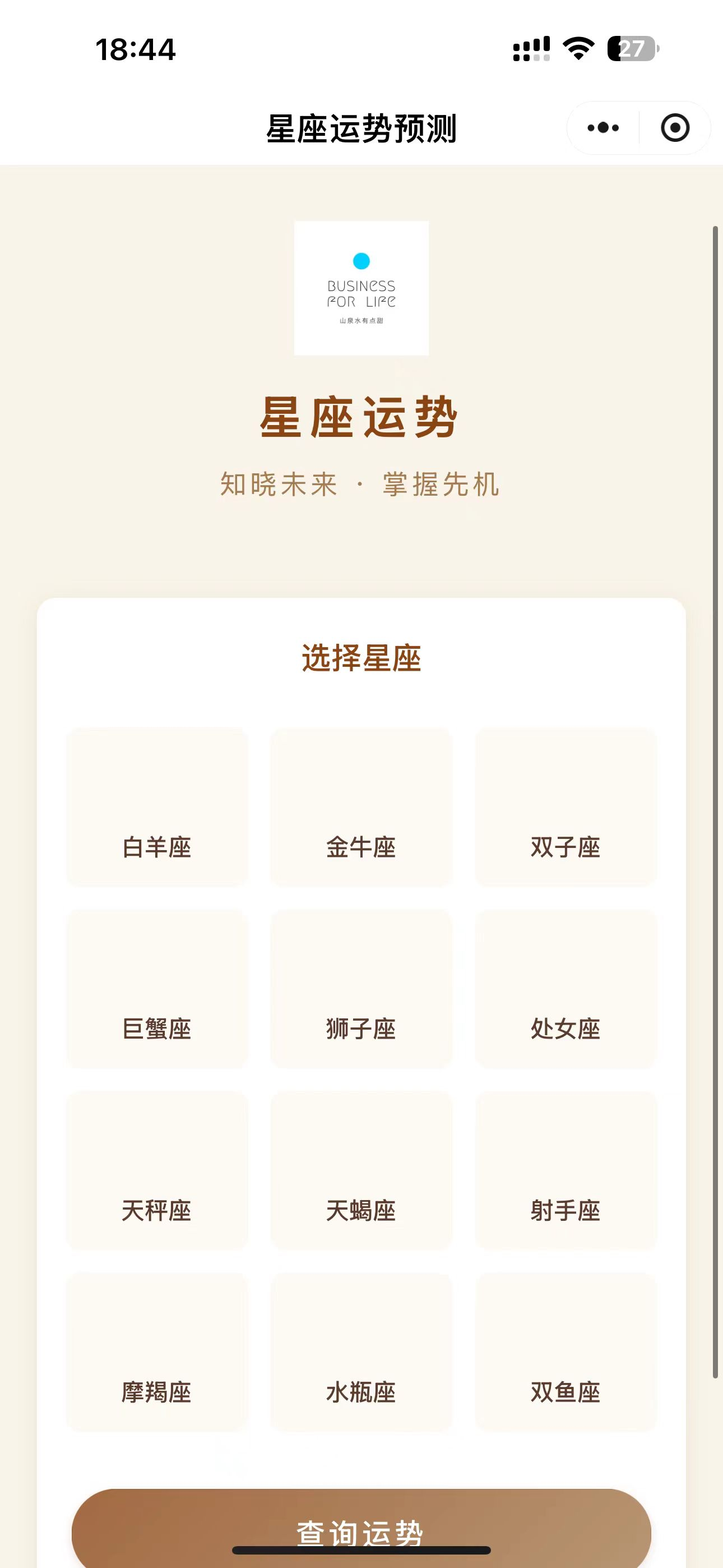Select 白羊座 (Aries)
Image resolution: width=723 pixels, height=1568 pixels.
pyautogui.click(x=157, y=807)
